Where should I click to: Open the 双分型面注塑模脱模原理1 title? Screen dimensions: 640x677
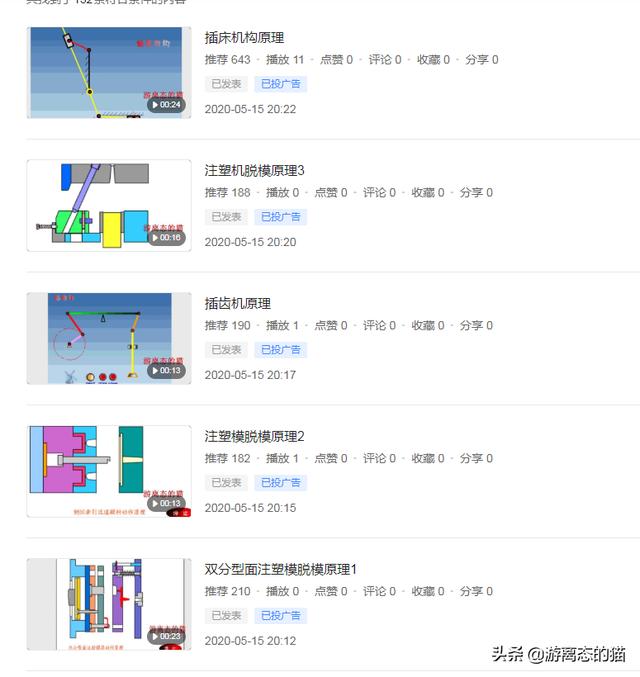click(280, 569)
